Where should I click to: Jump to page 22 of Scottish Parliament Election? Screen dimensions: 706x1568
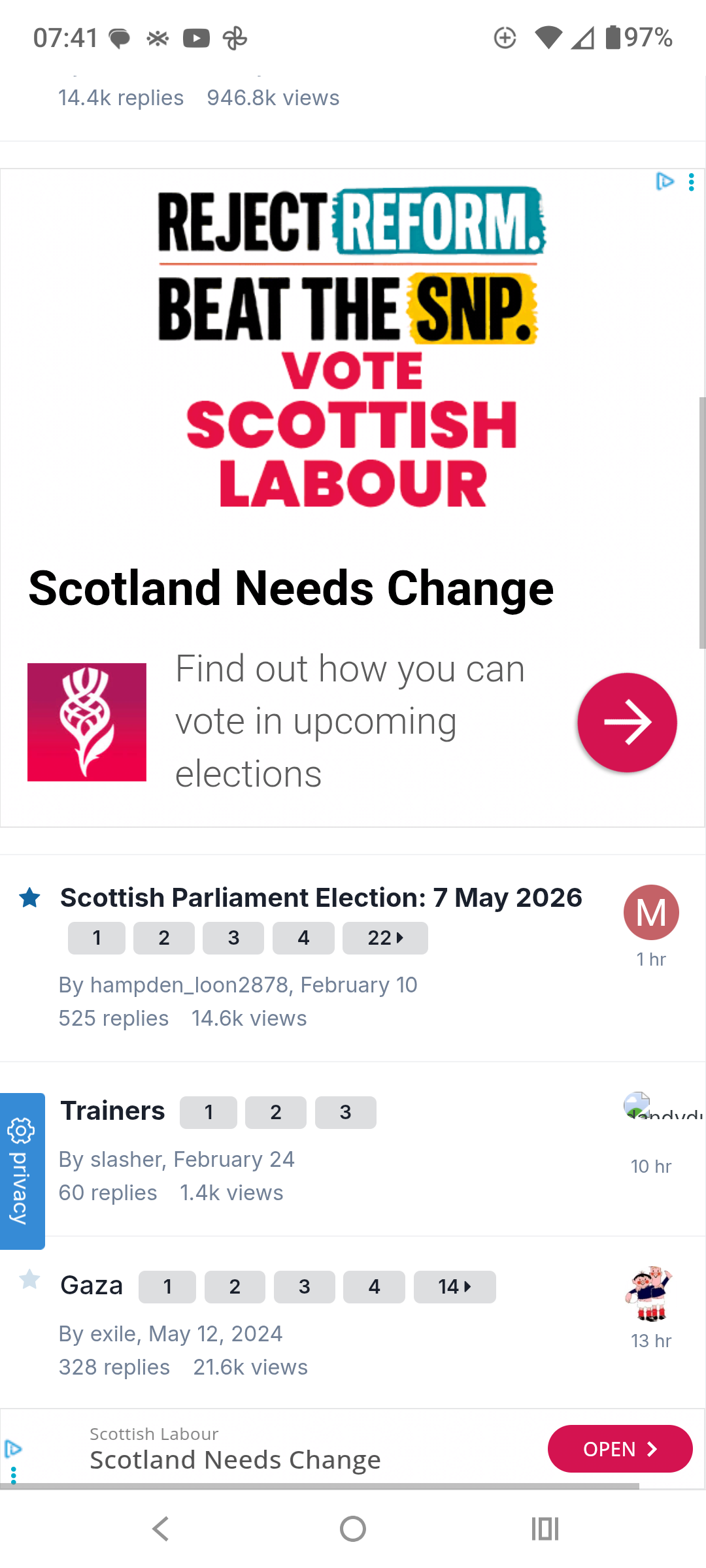(385, 938)
